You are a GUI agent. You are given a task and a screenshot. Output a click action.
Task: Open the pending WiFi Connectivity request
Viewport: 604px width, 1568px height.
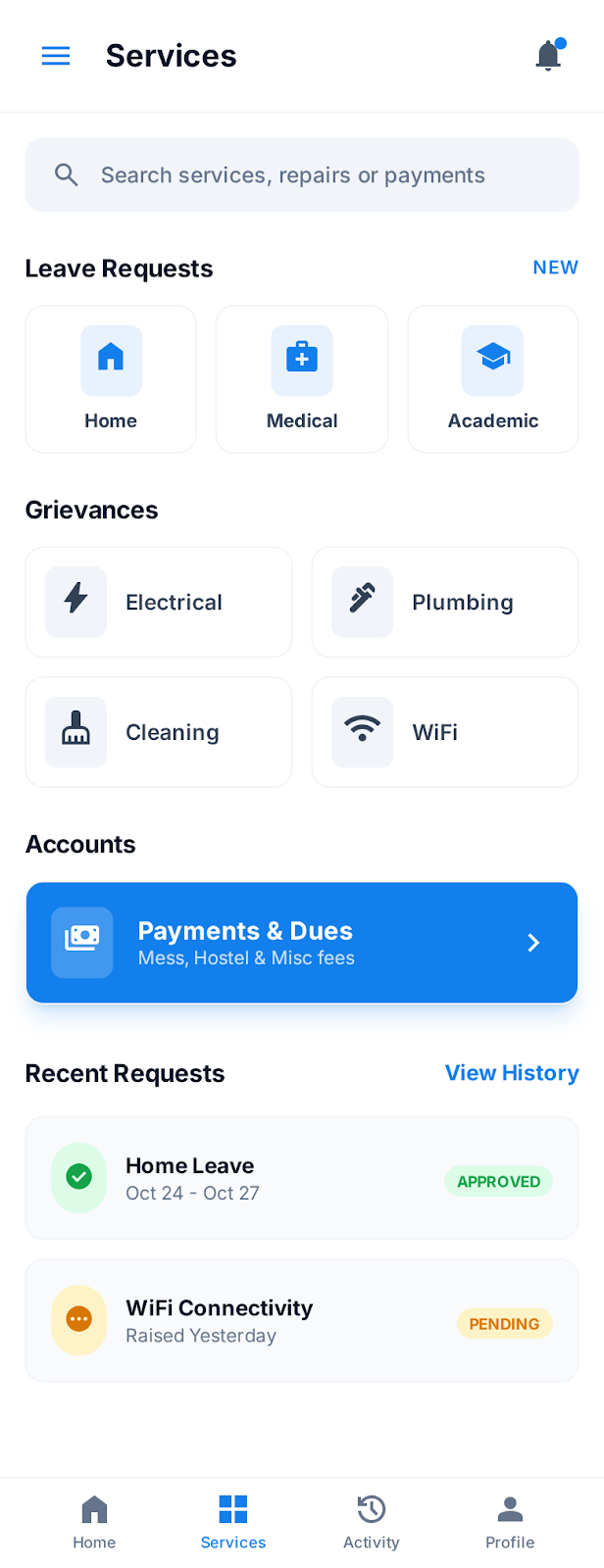302,1320
